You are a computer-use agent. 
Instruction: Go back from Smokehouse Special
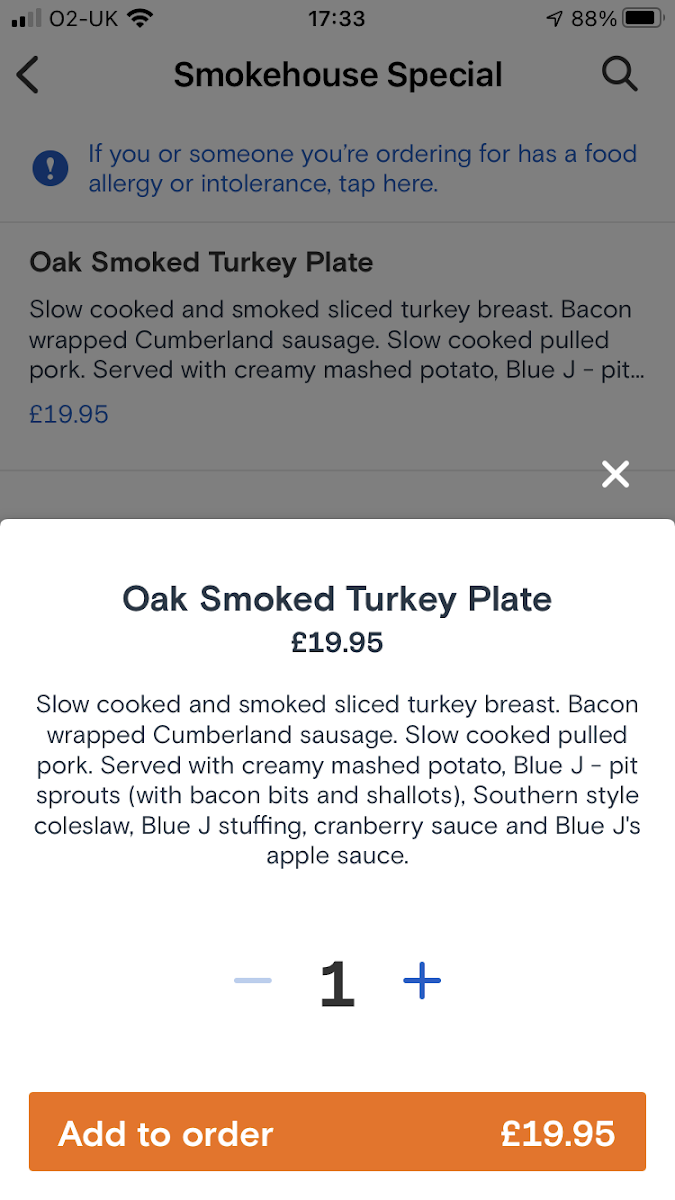28,75
